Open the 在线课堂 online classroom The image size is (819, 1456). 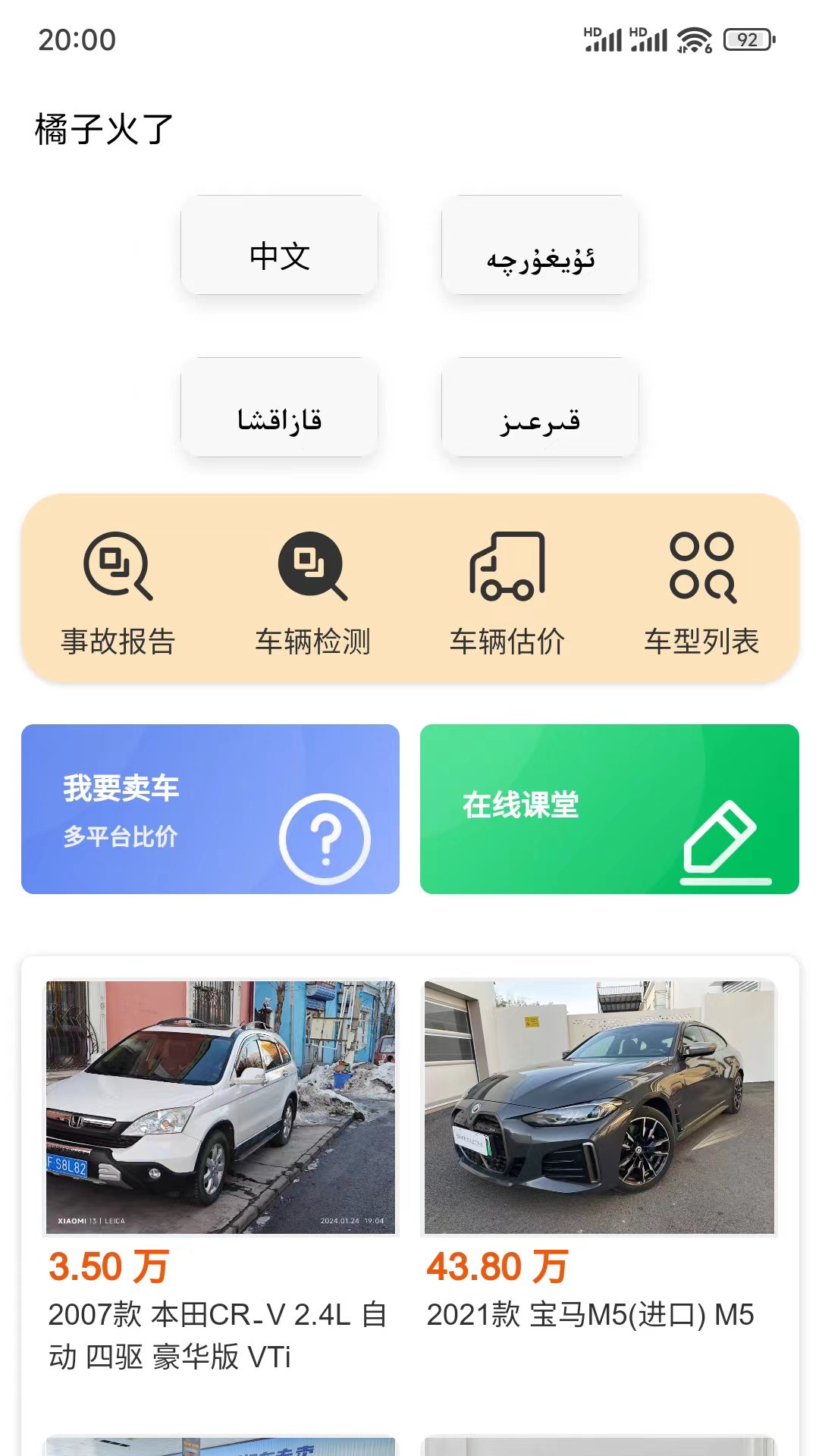pyautogui.click(x=607, y=808)
